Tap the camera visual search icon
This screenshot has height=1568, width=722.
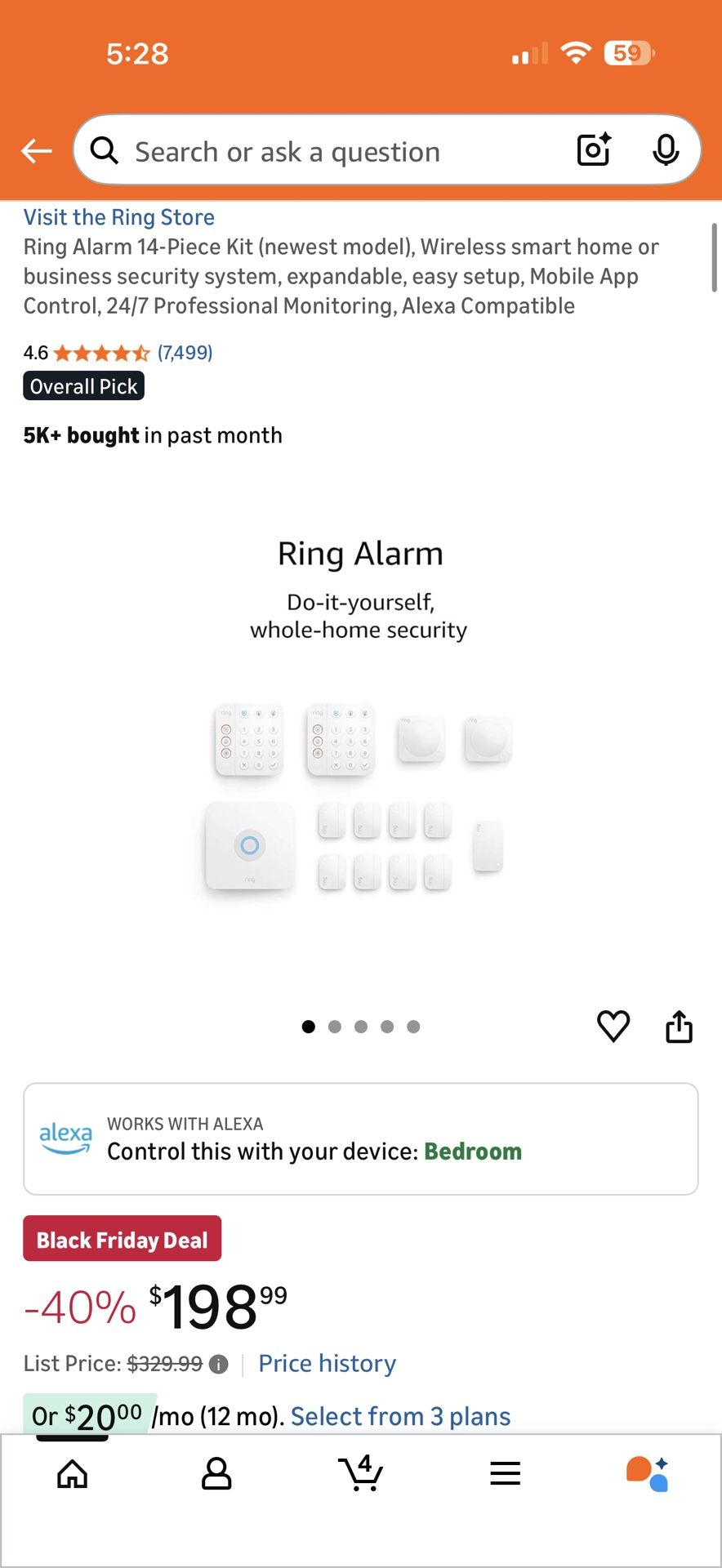(593, 150)
